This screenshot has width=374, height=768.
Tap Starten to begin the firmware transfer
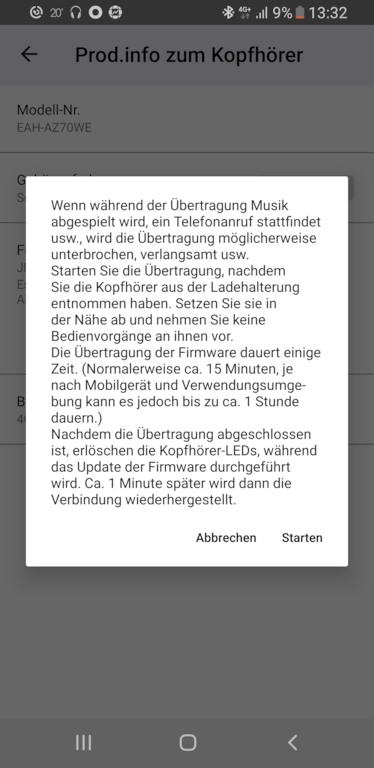click(x=302, y=538)
